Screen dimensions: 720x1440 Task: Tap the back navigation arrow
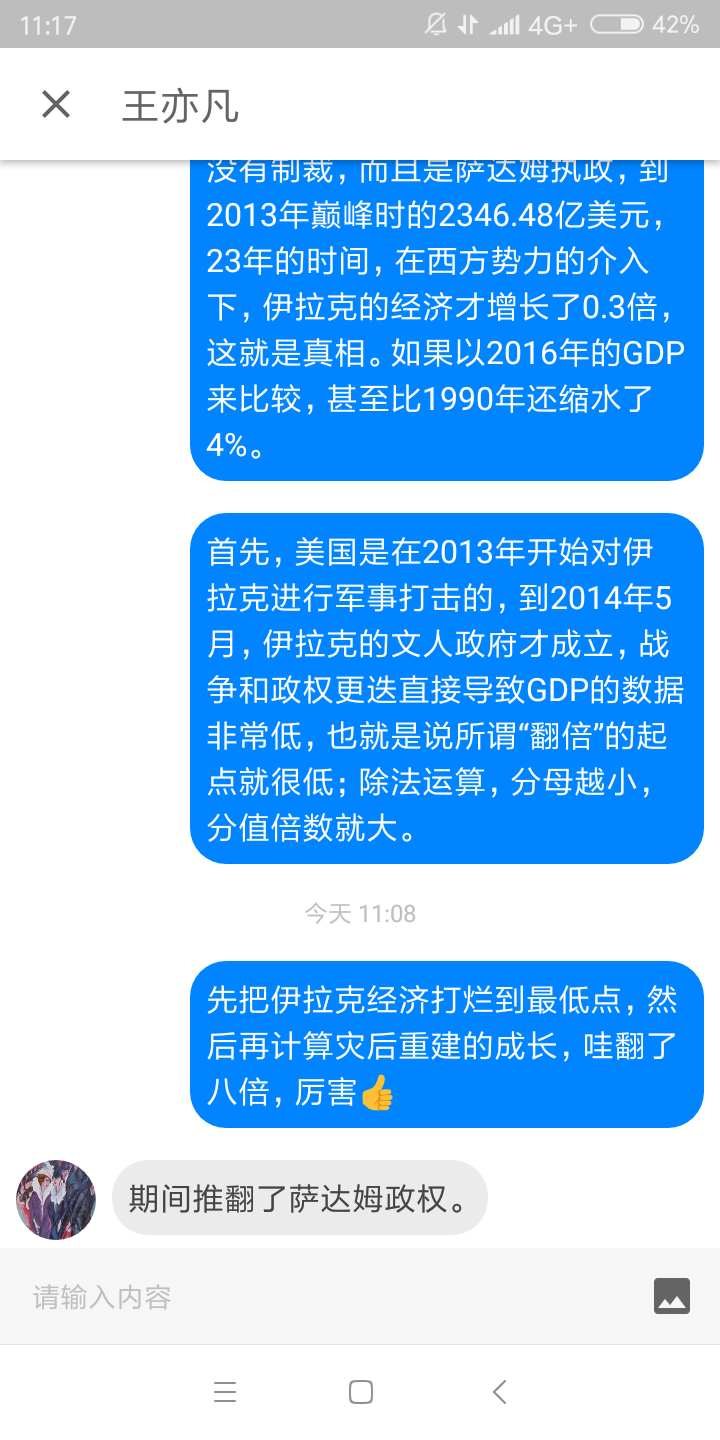click(497, 1391)
